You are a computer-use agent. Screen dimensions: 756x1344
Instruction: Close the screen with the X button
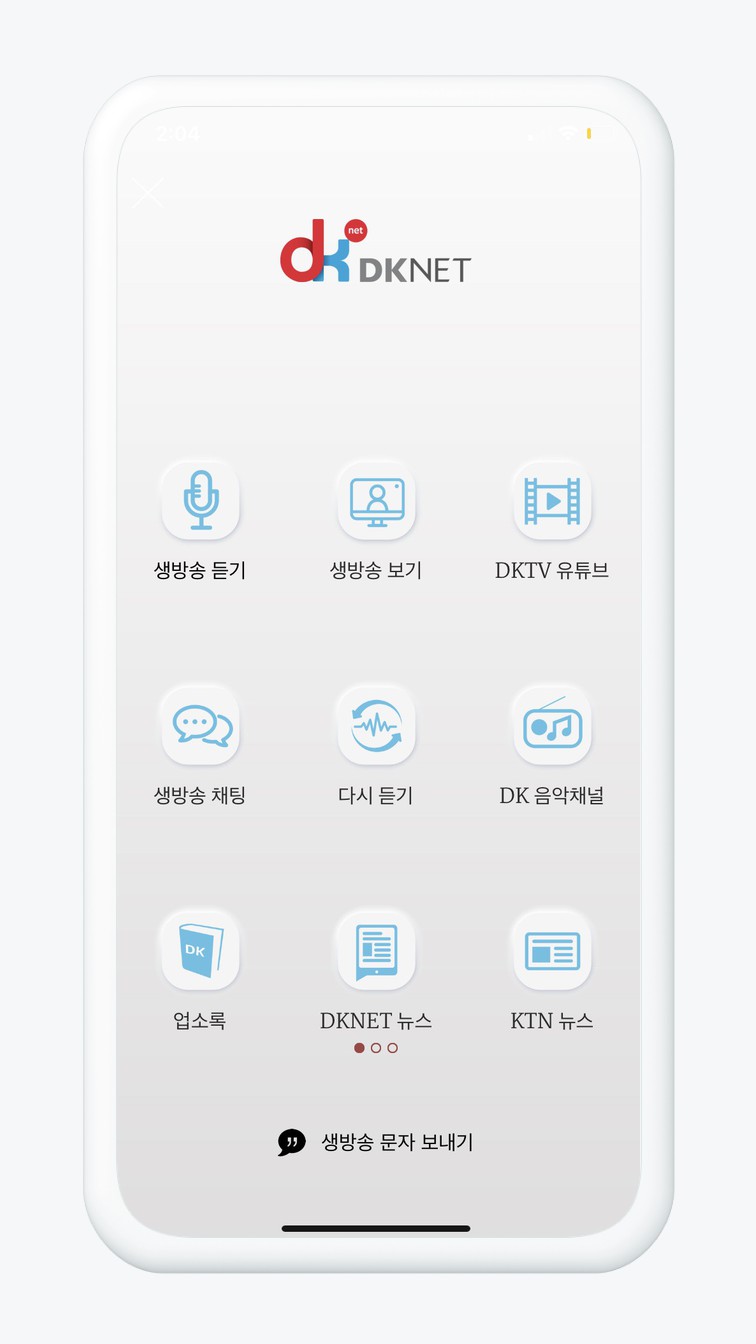tap(148, 192)
